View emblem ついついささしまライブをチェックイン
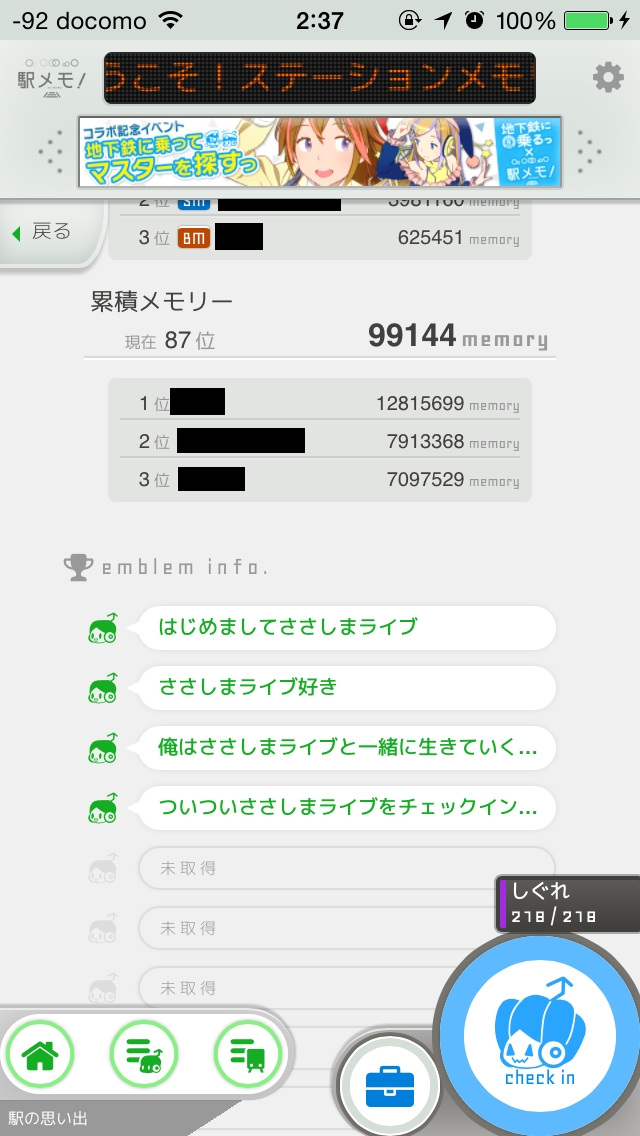Viewport: 640px width, 1136px height. click(x=344, y=808)
